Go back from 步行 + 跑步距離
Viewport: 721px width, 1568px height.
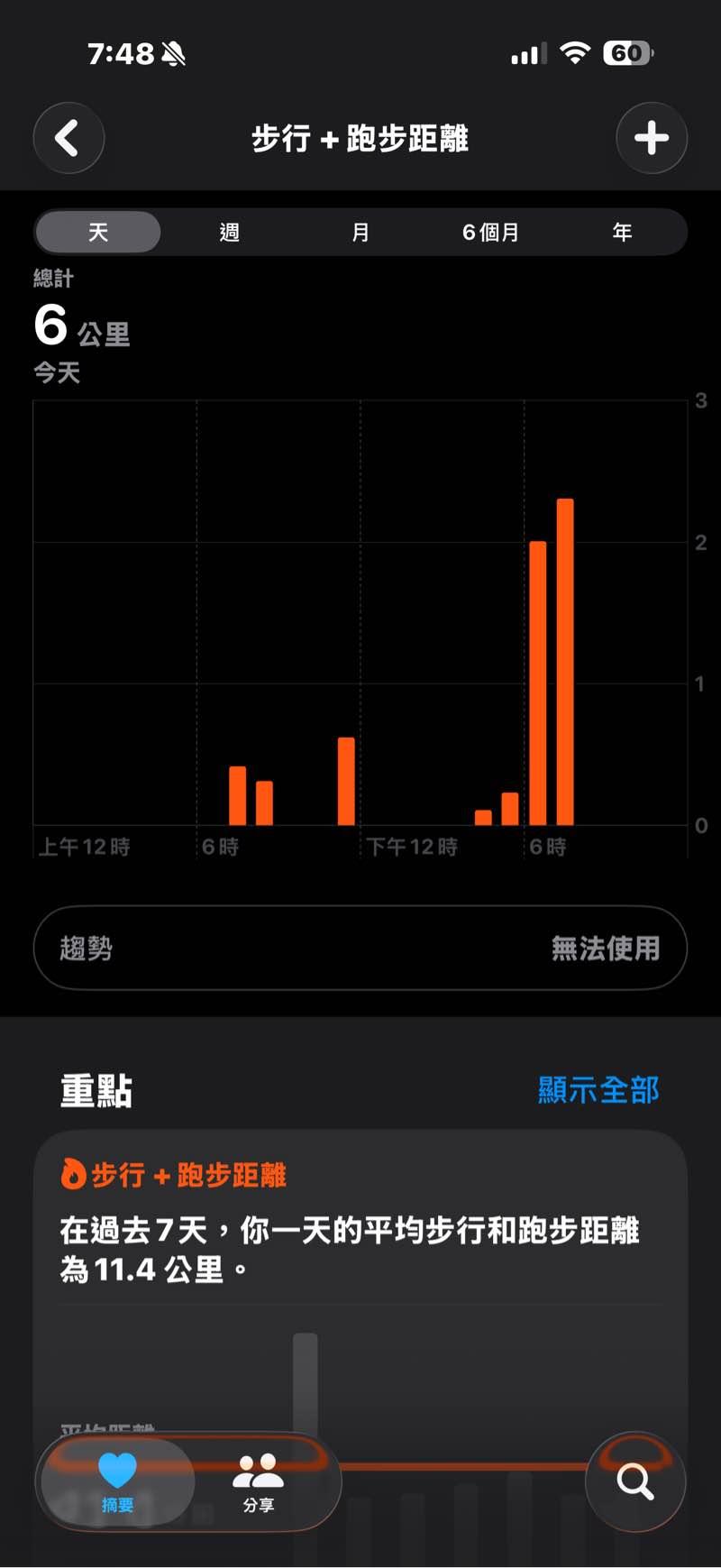tap(68, 139)
